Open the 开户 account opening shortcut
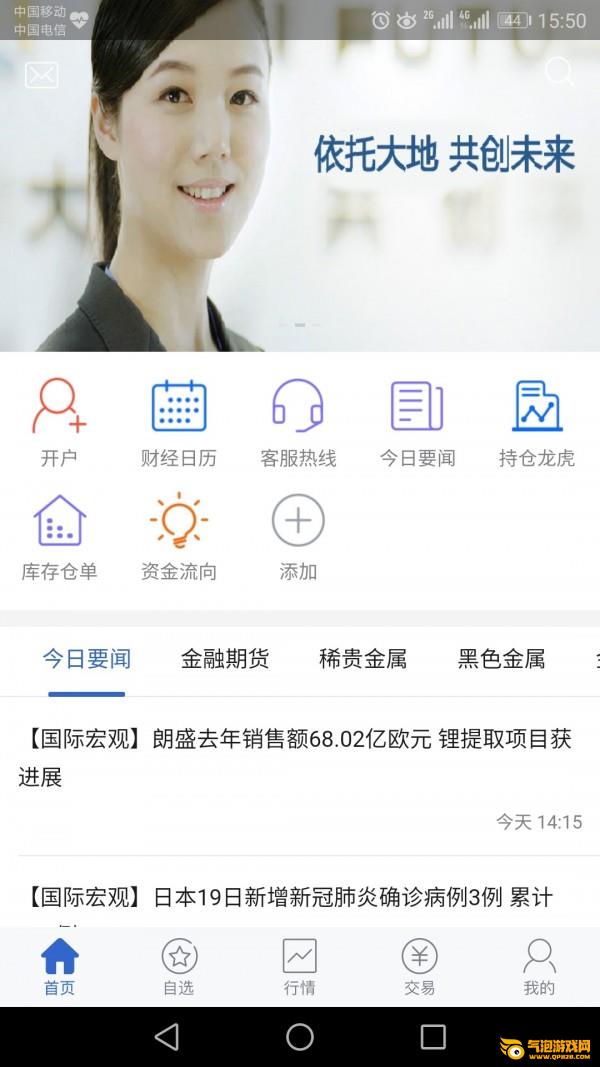The image size is (600, 1067). pyautogui.click(x=59, y=422)
